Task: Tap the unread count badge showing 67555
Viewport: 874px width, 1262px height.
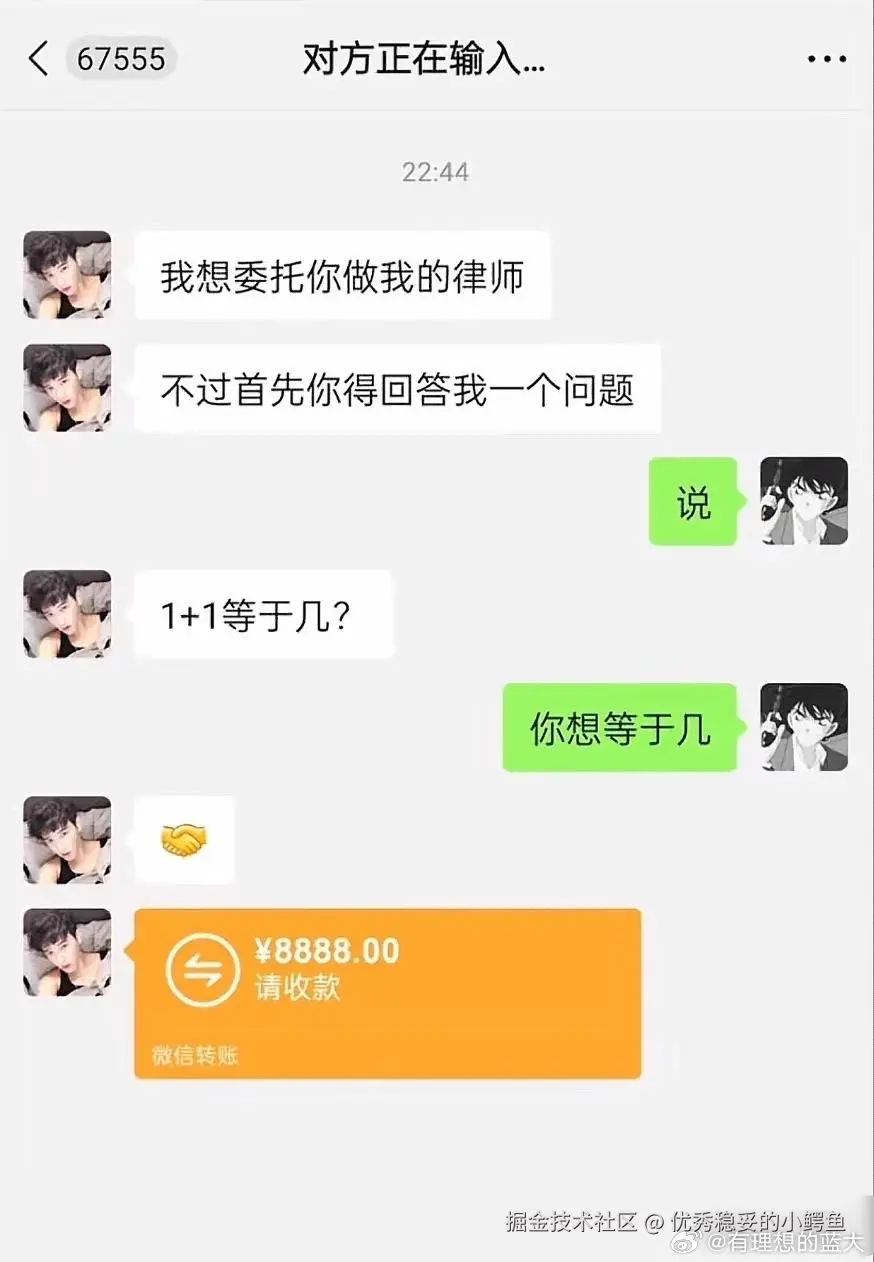Action: [120, 58]
